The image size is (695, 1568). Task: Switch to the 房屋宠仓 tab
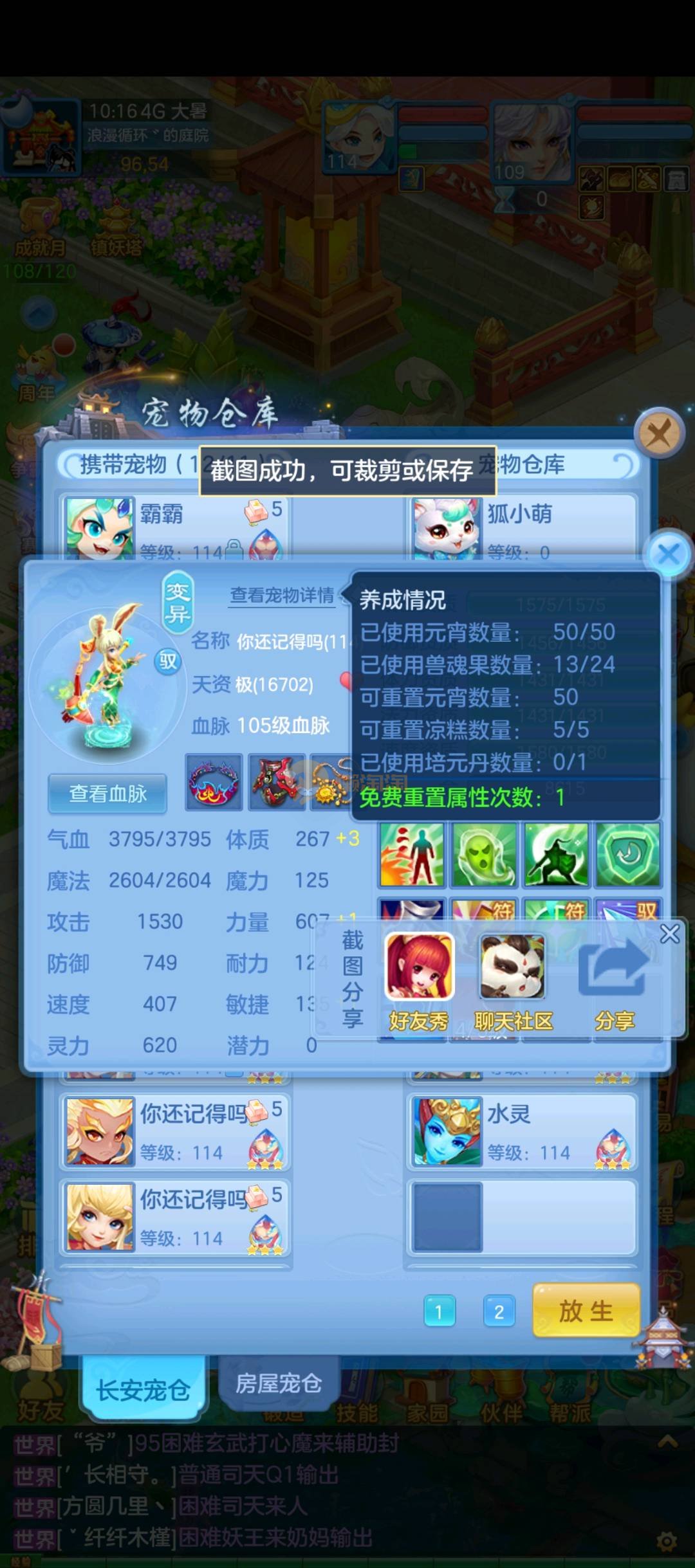click(278, 1383)
